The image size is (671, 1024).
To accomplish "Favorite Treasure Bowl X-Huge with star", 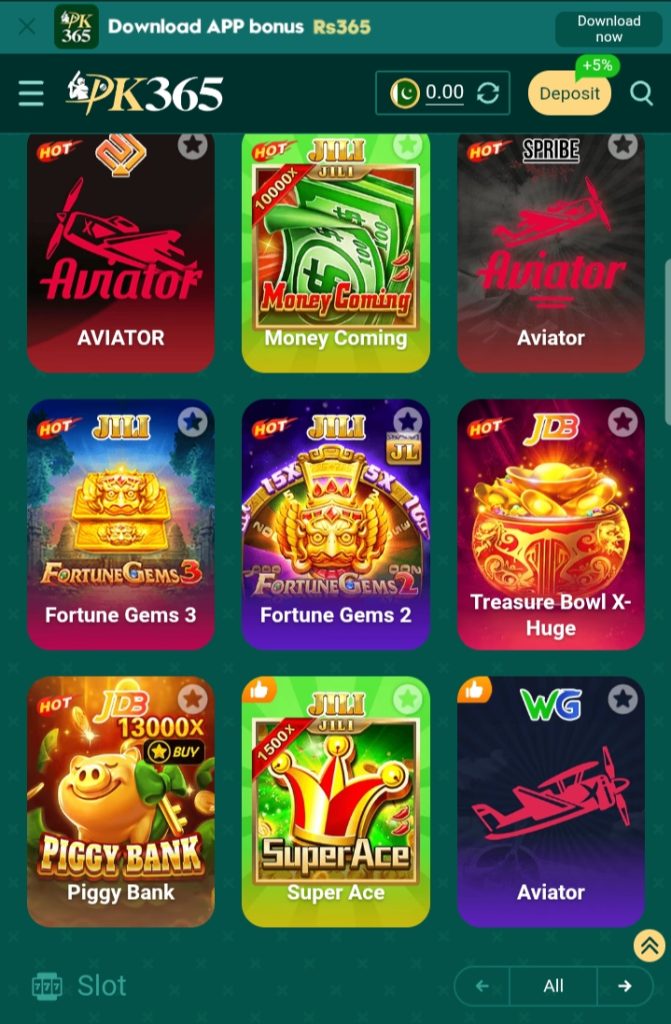I will coord(622,422).
